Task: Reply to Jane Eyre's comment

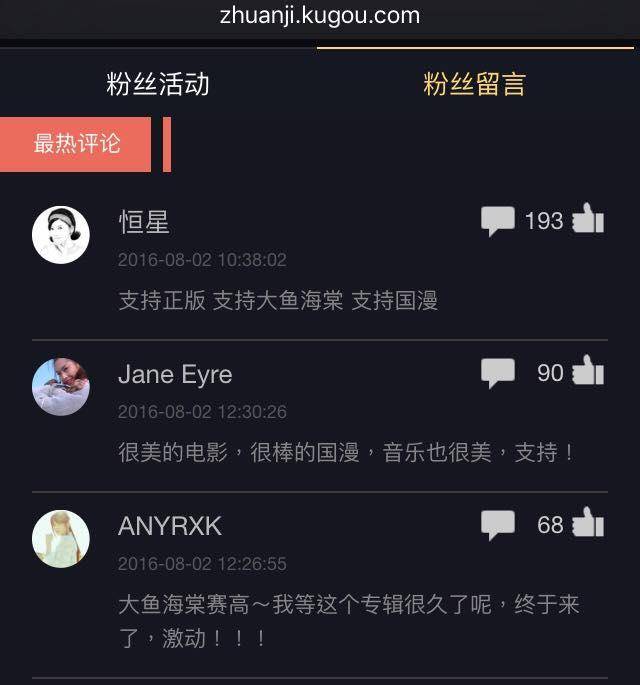Action: click(x=497, y=374)
